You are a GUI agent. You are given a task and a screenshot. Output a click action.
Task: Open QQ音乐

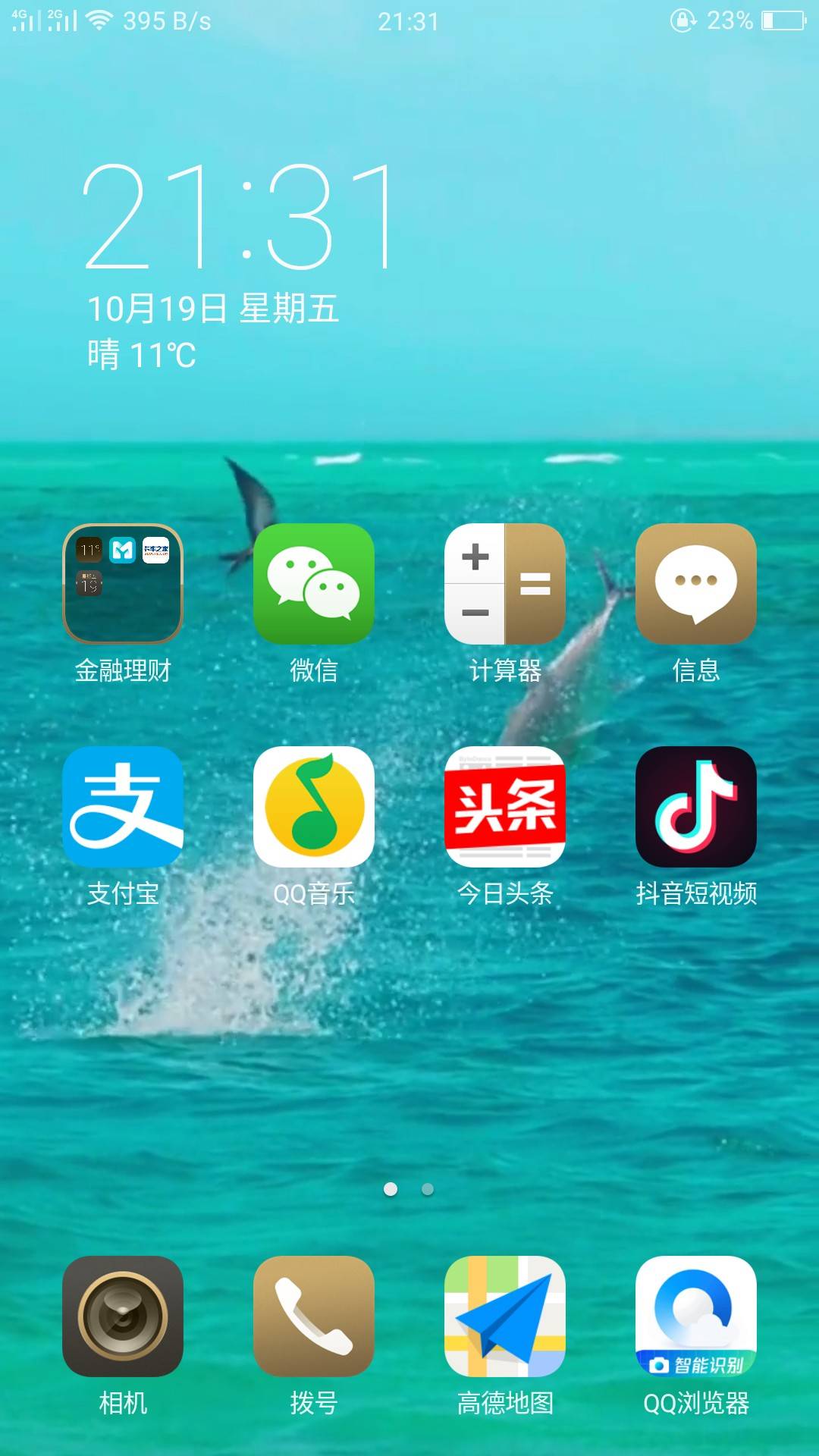click(x=314, y=807)
